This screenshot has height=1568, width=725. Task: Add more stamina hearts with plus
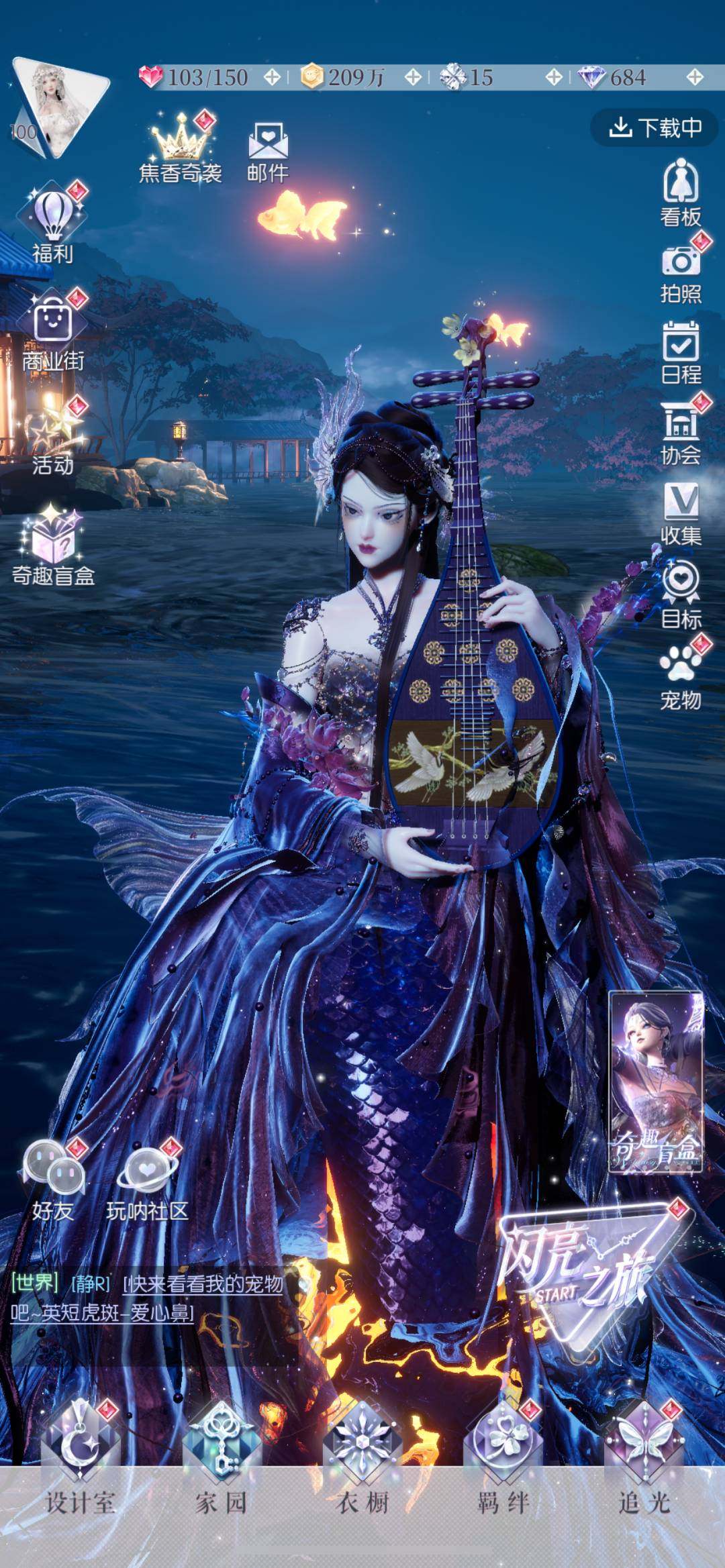(272, 78)
